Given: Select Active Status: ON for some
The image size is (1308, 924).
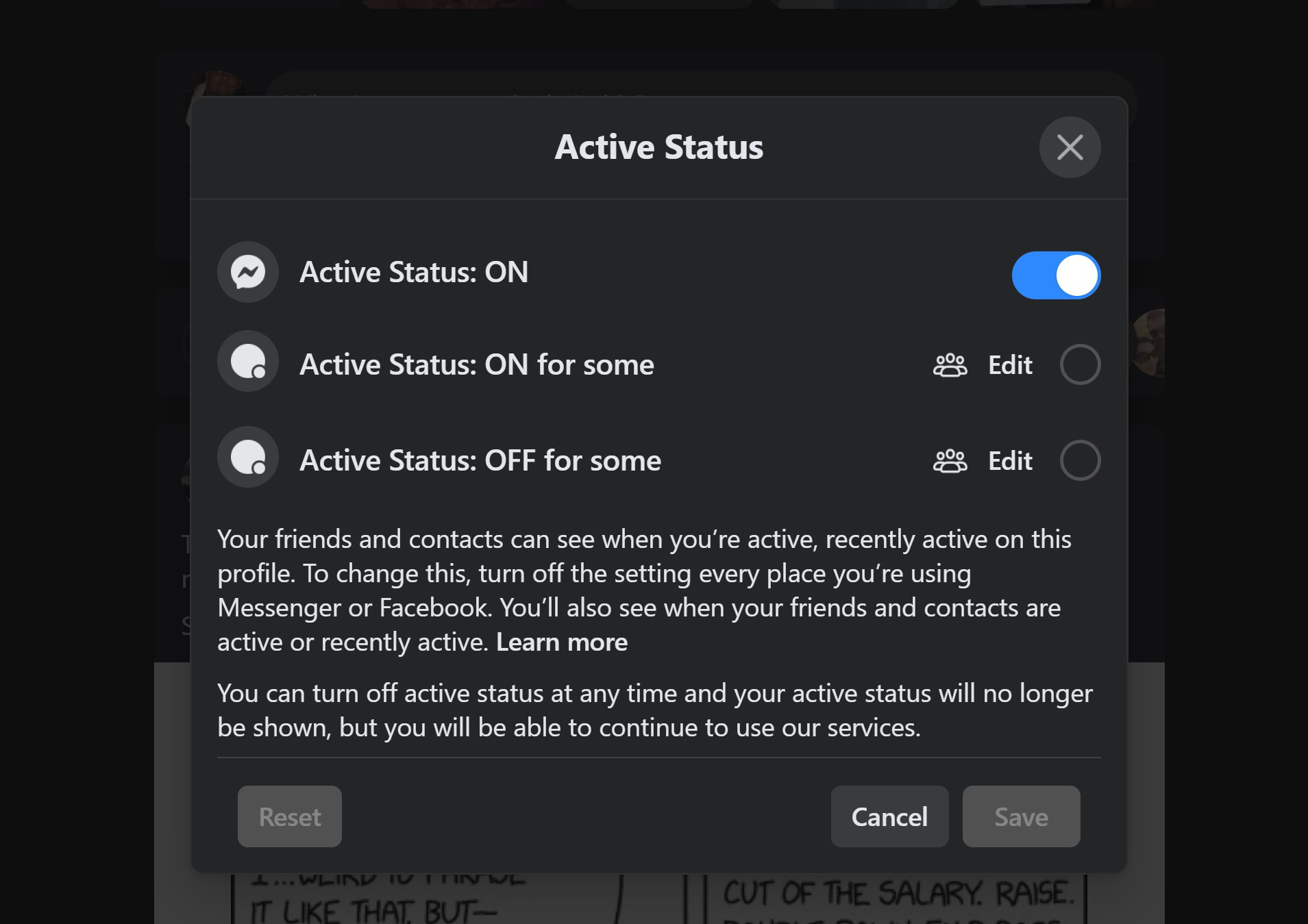Looking at the screenshot, I should click(x=1080, y=364).
